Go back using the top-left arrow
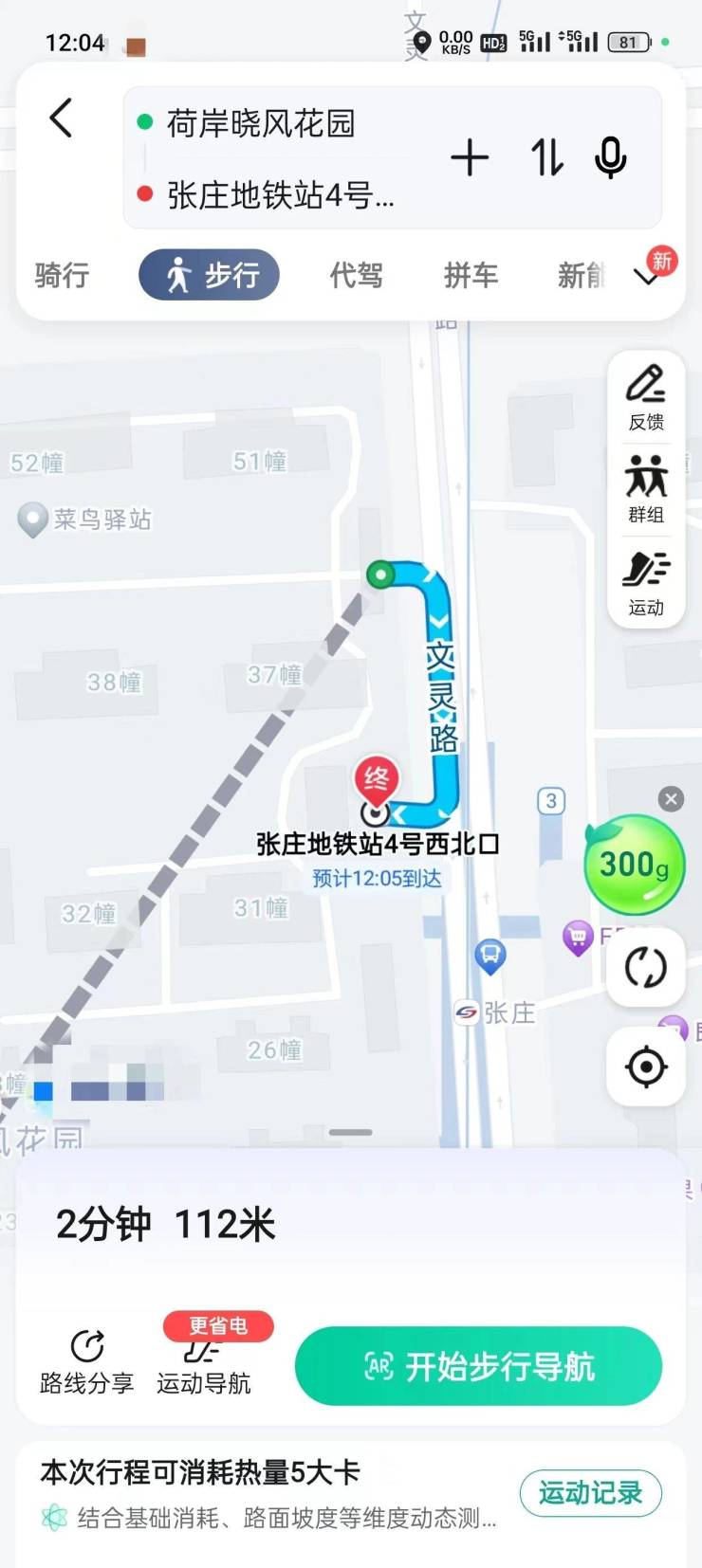Image resolution: width=702 pixels, height=1568 pixels. pyautogui.click(x=61, y=119)
